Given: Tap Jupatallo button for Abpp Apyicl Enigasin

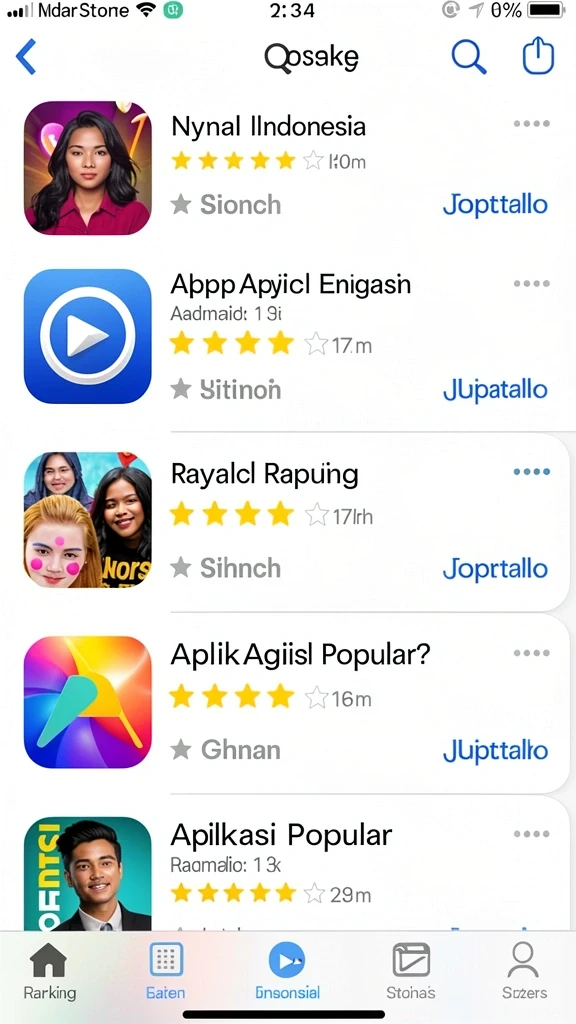Looking at the screenshot, I should (495, 390).
